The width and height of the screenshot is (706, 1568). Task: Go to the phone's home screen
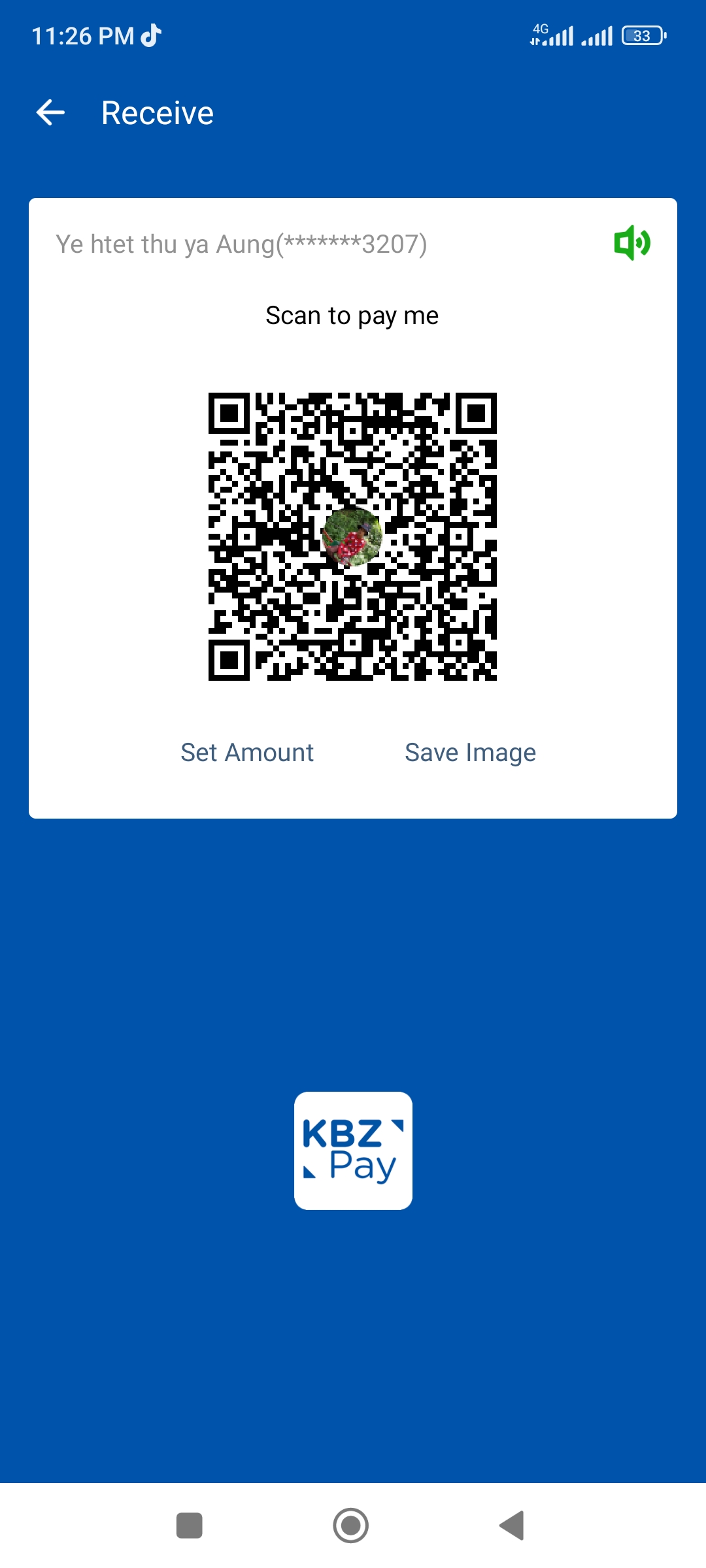coord(351,1526)
